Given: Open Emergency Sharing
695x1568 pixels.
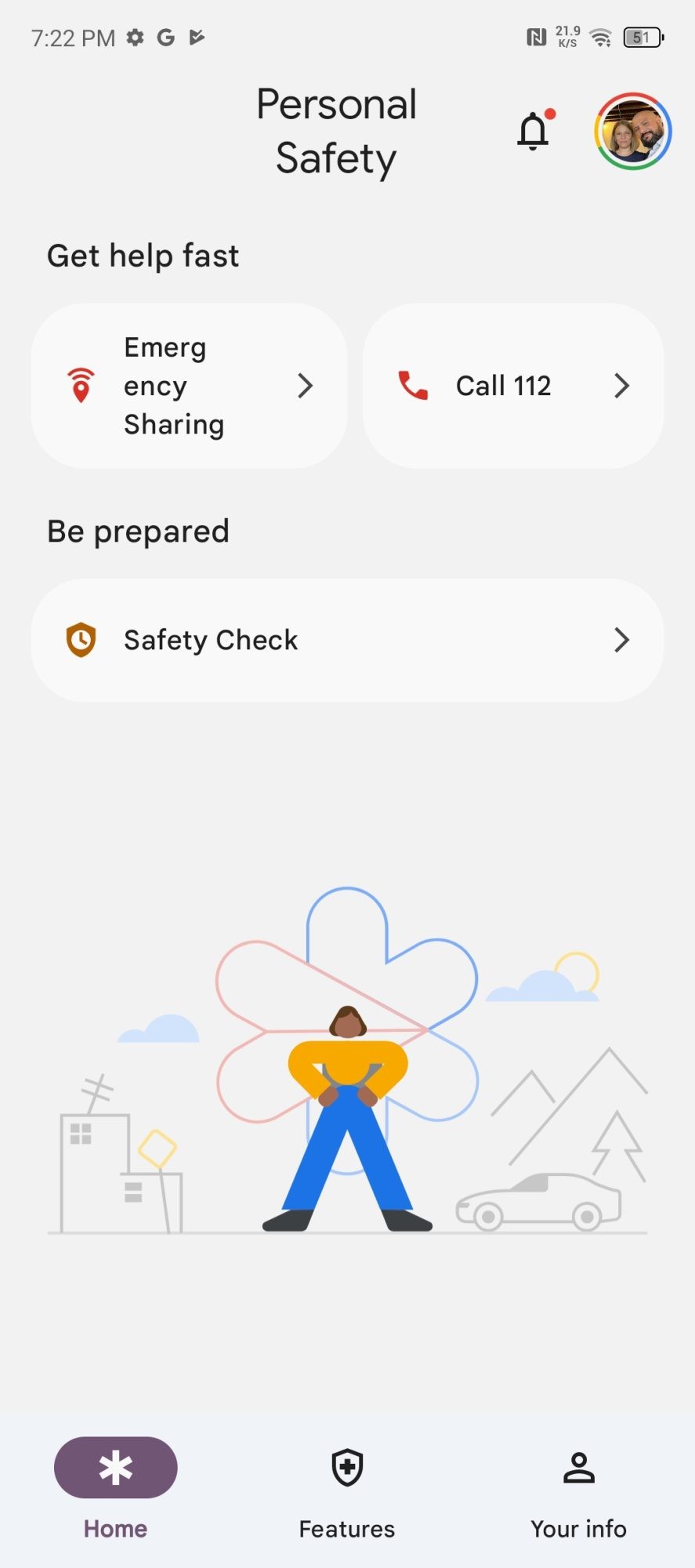Looking at the screenshot, I should [189, 386].
